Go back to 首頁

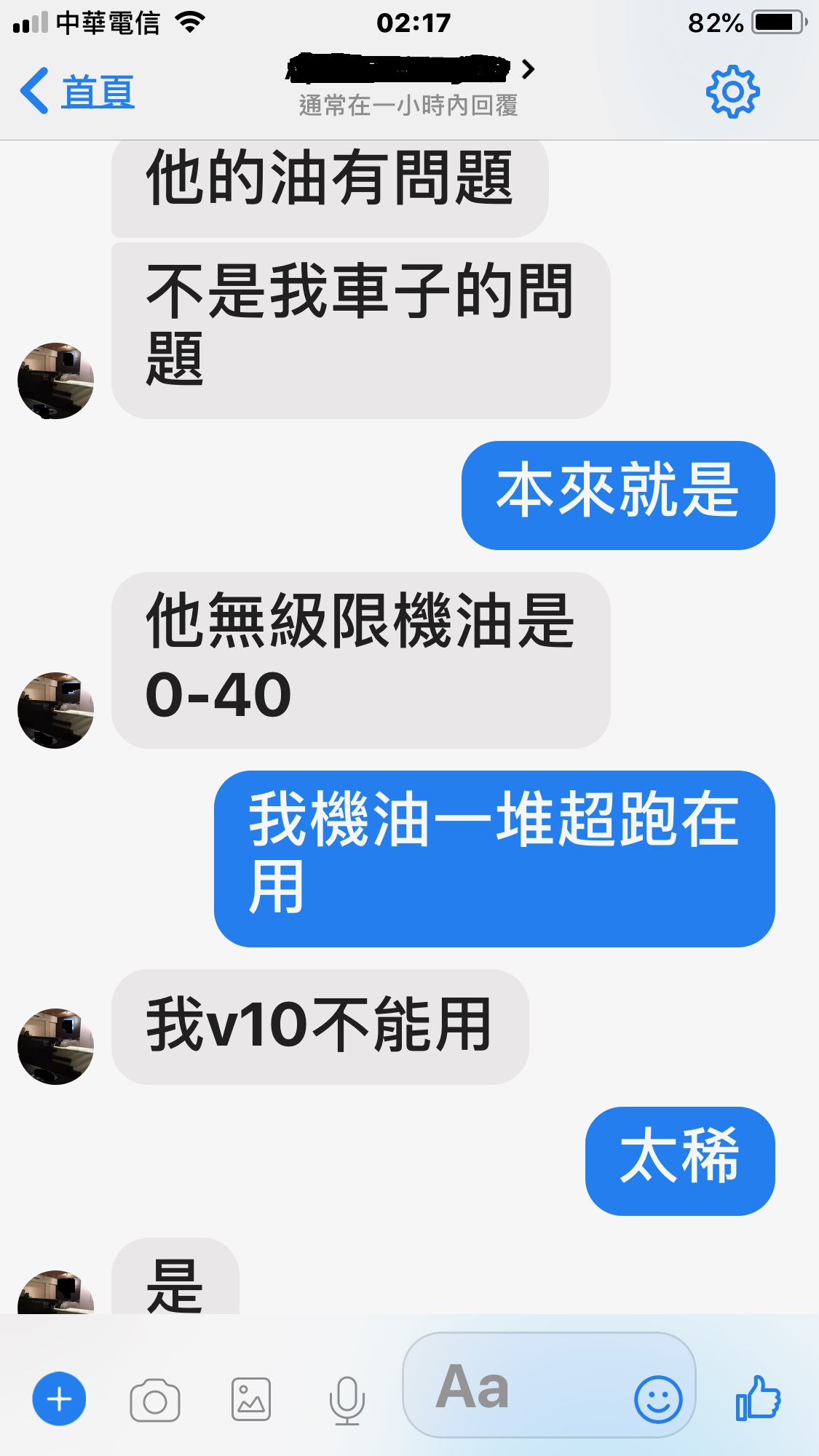pyautogui.click(x=77, y=91)
